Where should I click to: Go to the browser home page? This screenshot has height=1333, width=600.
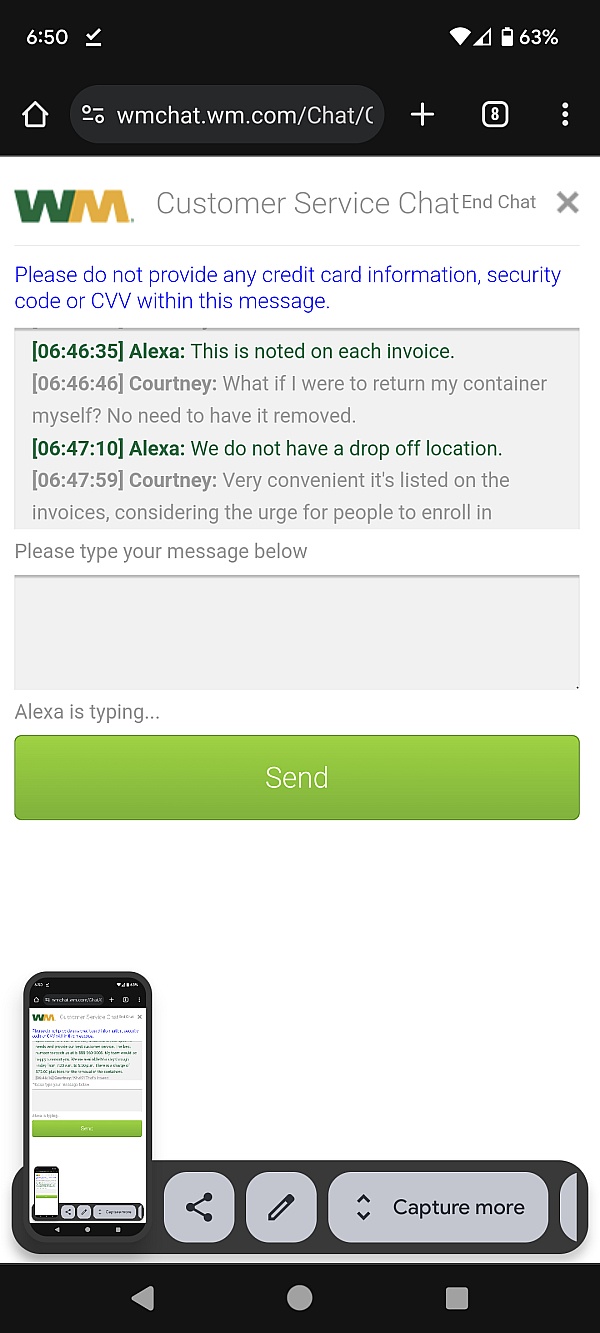35,115
